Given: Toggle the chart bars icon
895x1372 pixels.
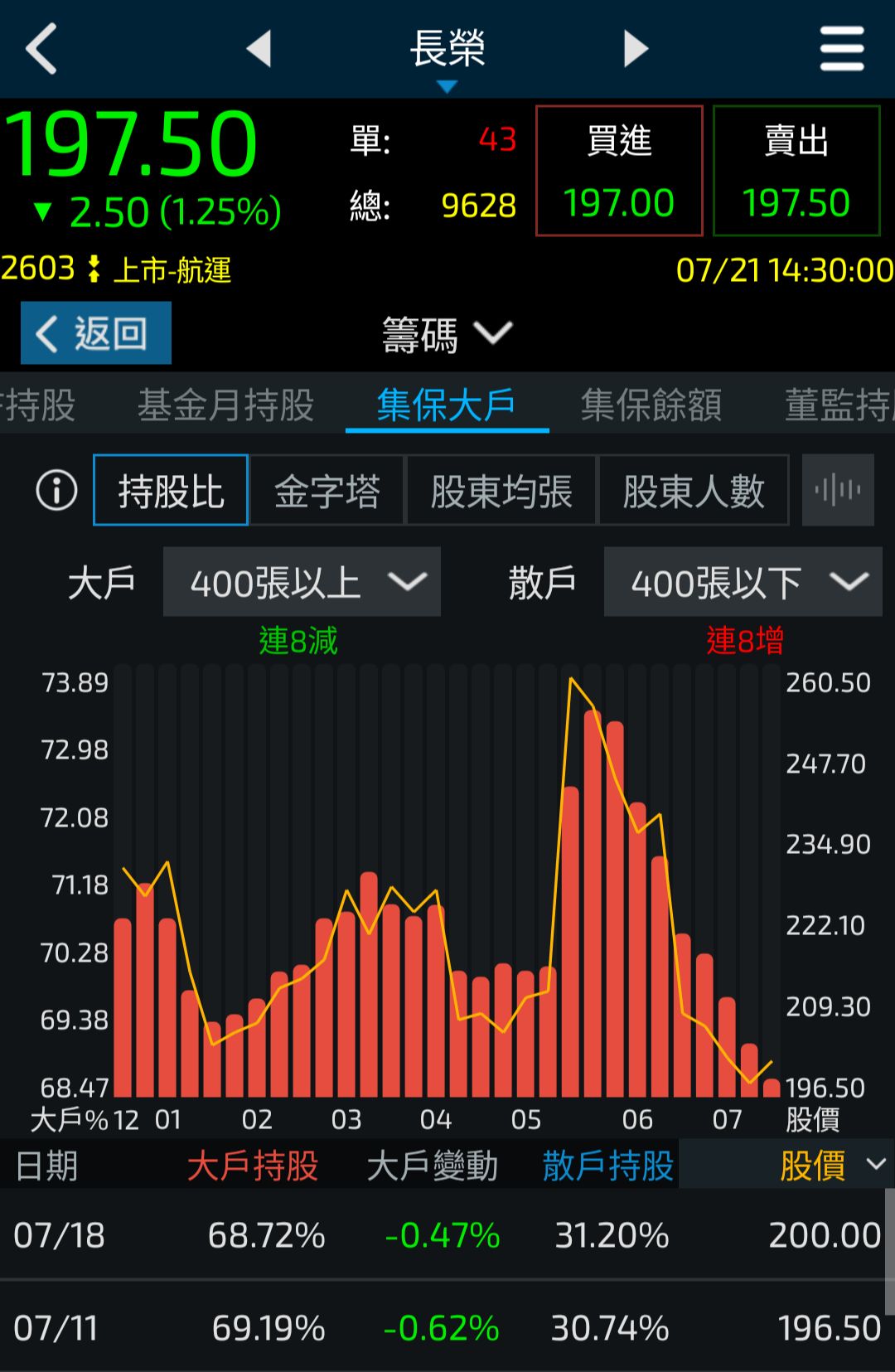Looking at the screenshot, I should [838, 491].
